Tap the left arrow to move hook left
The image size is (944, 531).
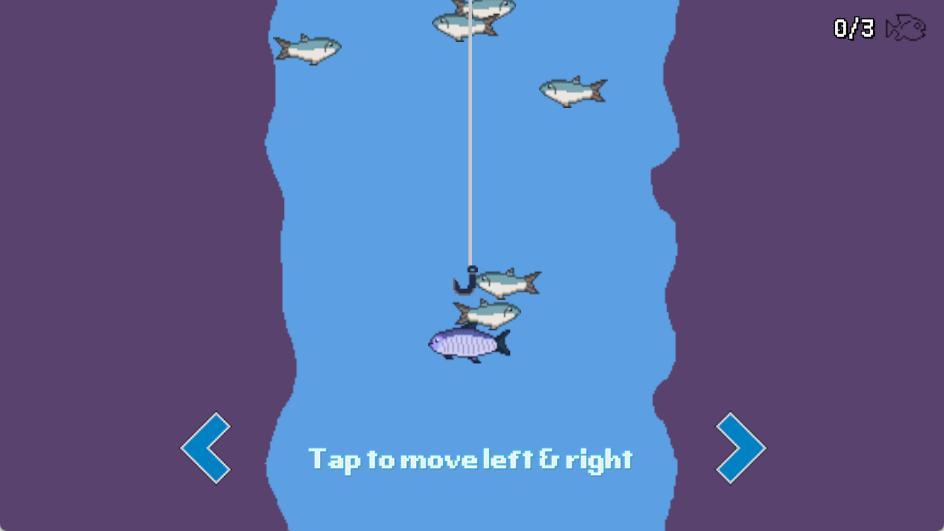207,448
